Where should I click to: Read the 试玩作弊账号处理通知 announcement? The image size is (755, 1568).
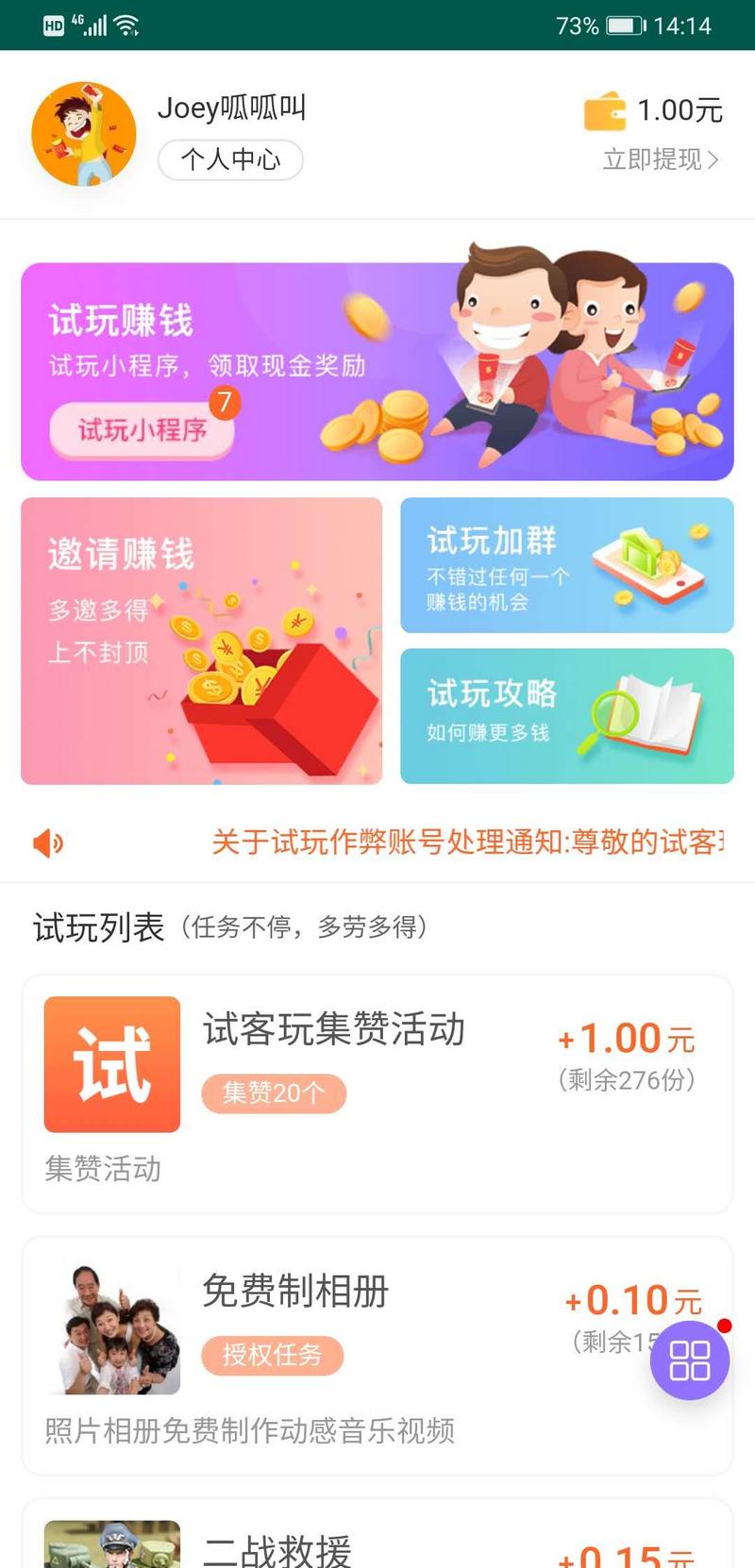[467, 842]
